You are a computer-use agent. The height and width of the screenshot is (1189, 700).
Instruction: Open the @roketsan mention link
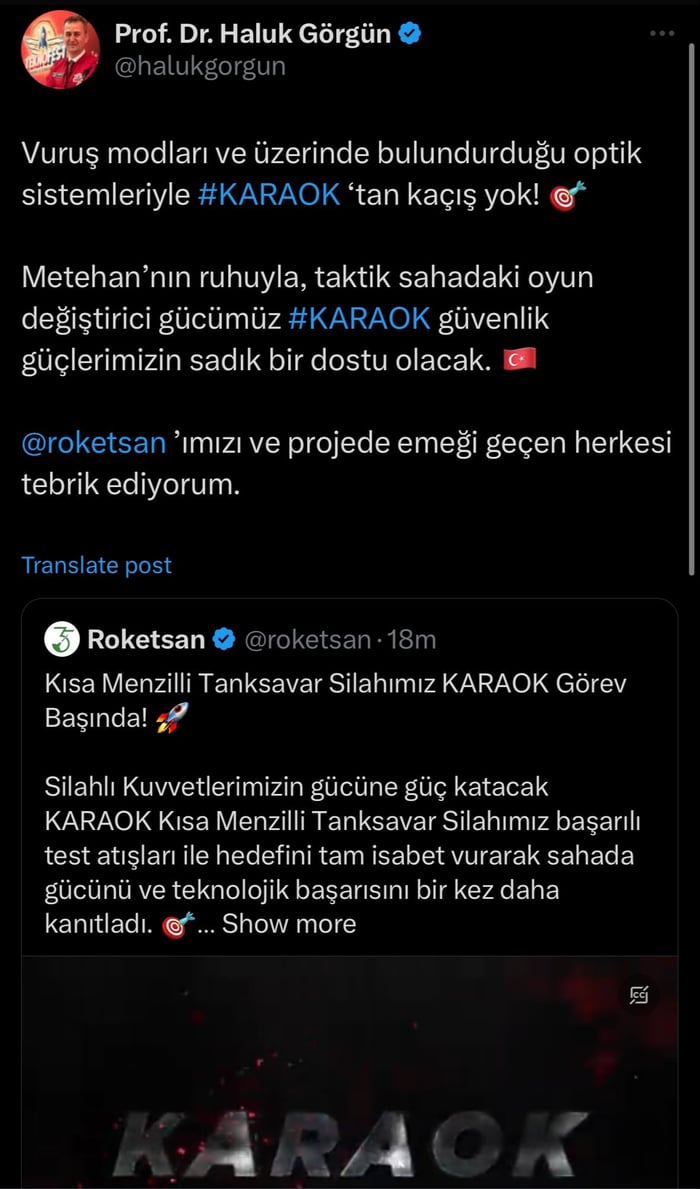[x=93, y=443]
